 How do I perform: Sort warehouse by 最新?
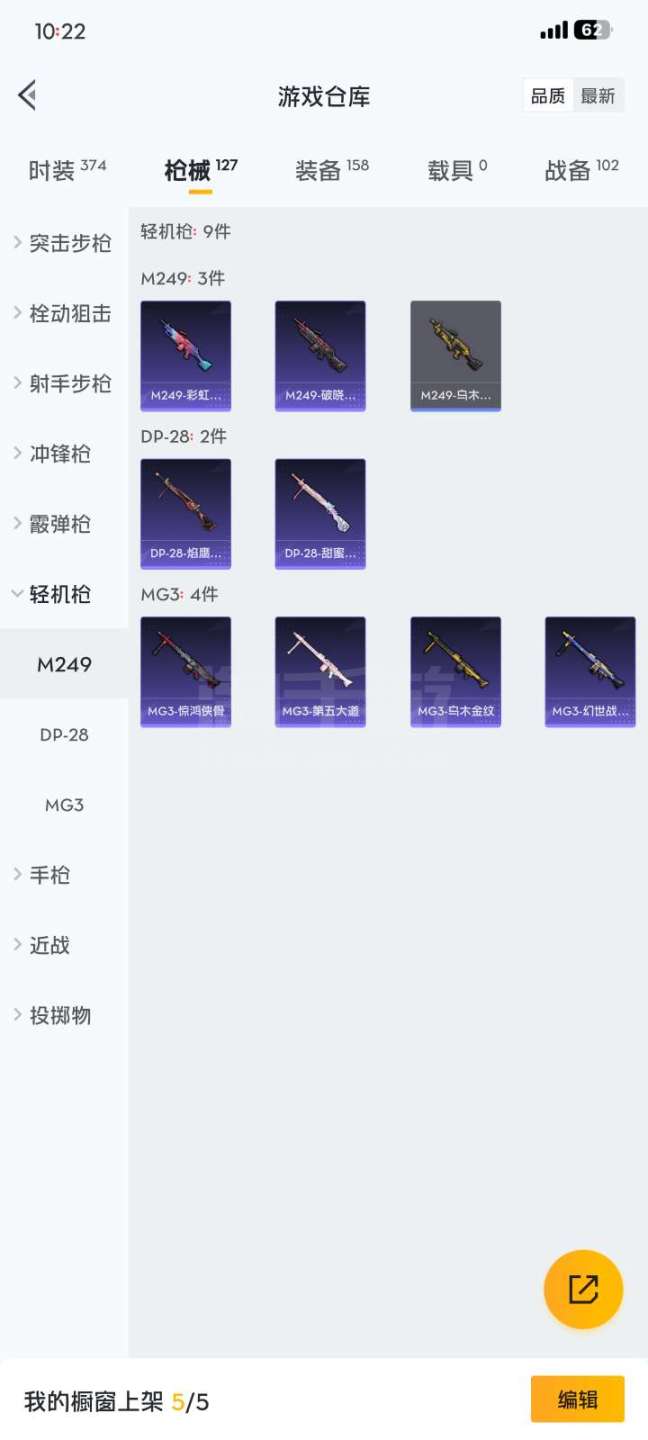tap(598, 96)
